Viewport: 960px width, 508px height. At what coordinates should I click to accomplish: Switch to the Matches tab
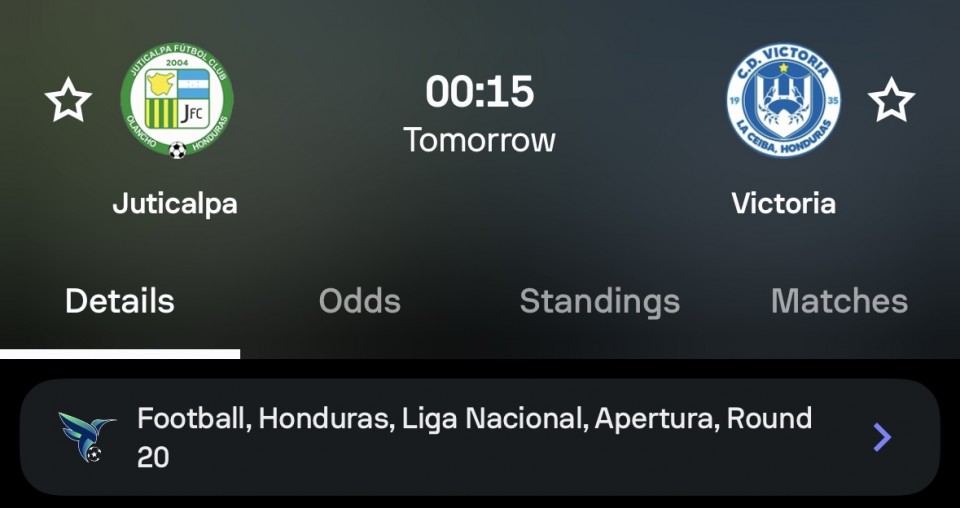[839, 301]
